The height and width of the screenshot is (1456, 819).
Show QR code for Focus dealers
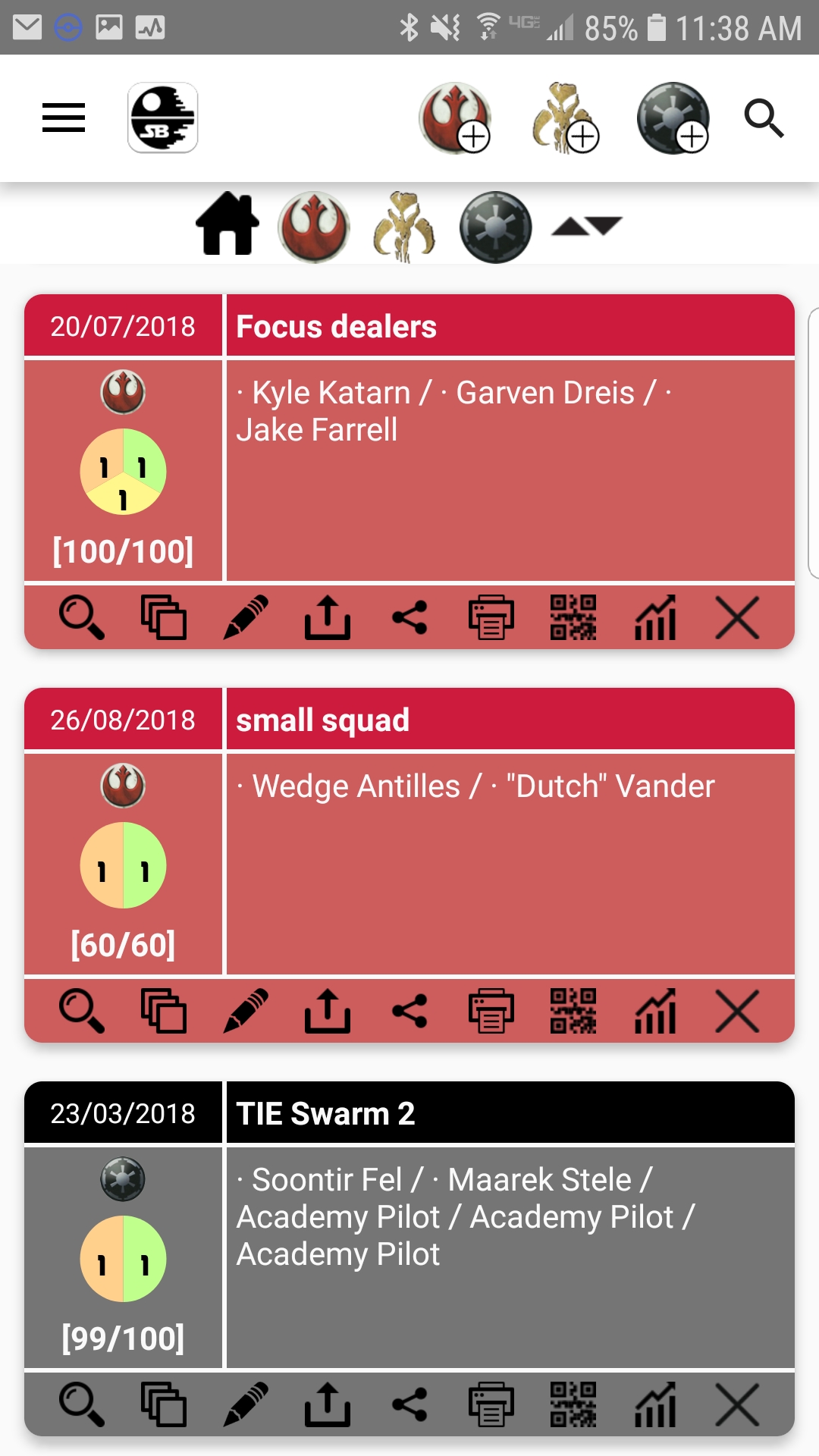point(573,617)
